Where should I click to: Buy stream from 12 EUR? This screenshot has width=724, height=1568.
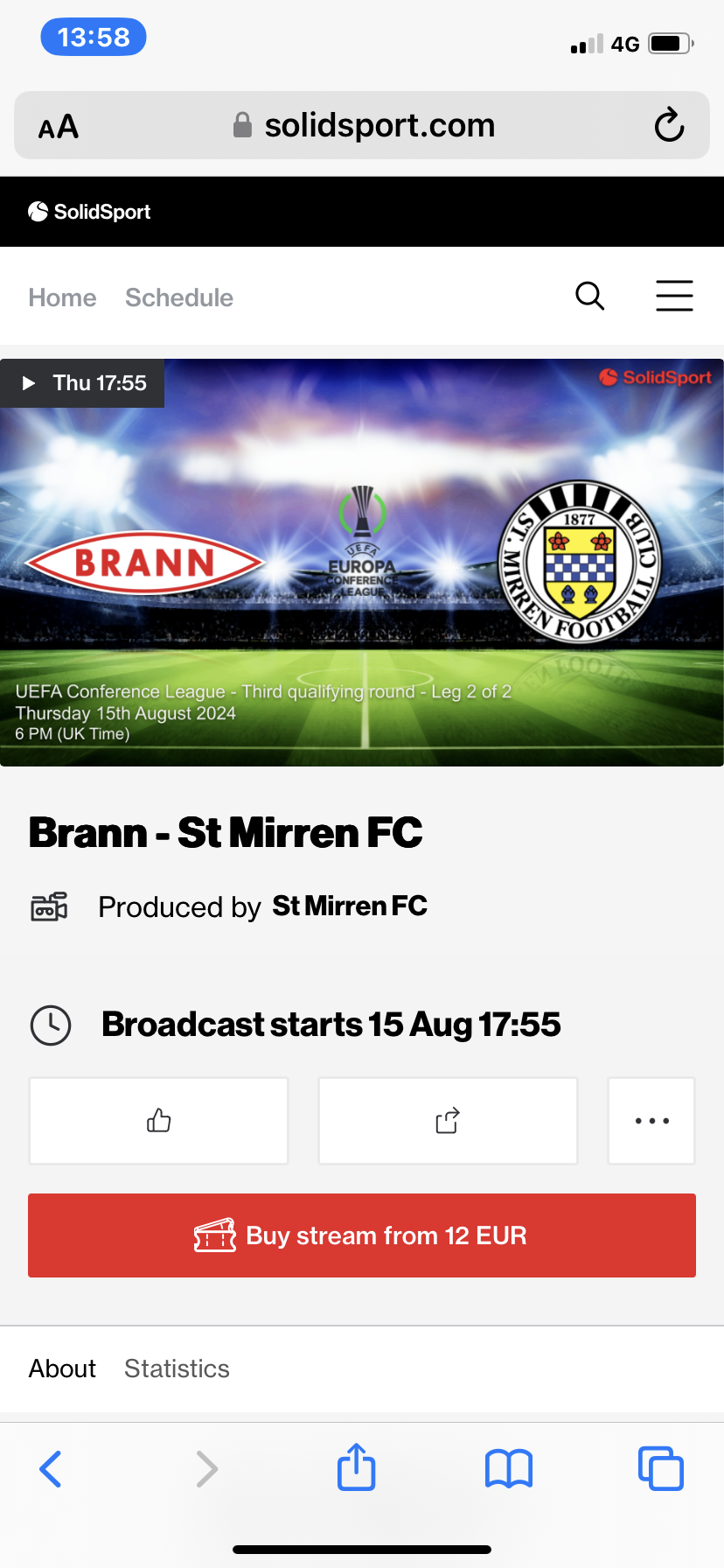[x=362, y=1235]
